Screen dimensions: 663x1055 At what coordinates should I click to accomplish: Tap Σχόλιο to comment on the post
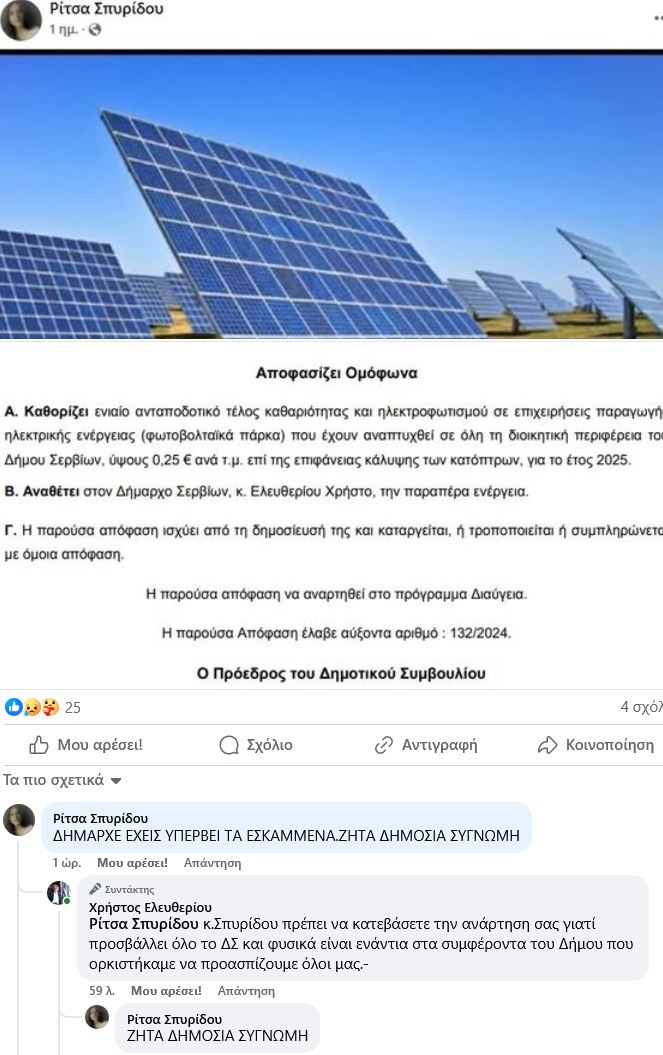pyautogui.click(x=256, y=745)
